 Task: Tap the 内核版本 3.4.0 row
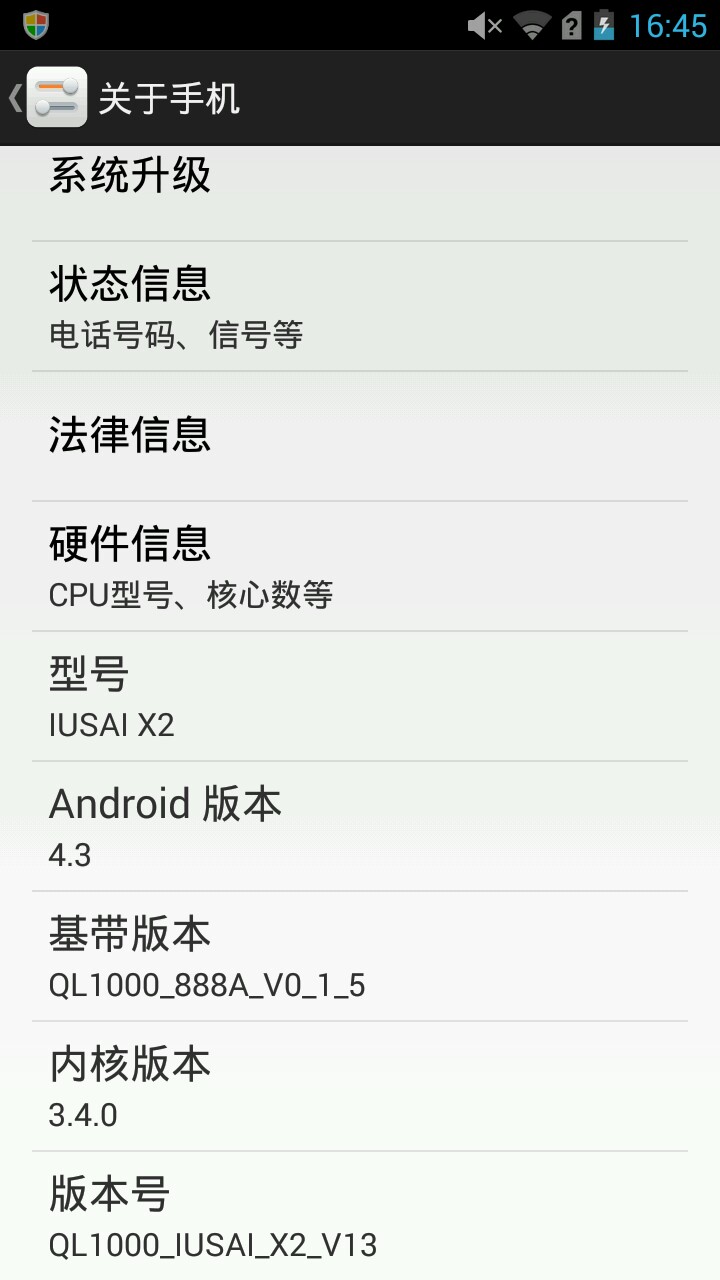[359, 1086]
